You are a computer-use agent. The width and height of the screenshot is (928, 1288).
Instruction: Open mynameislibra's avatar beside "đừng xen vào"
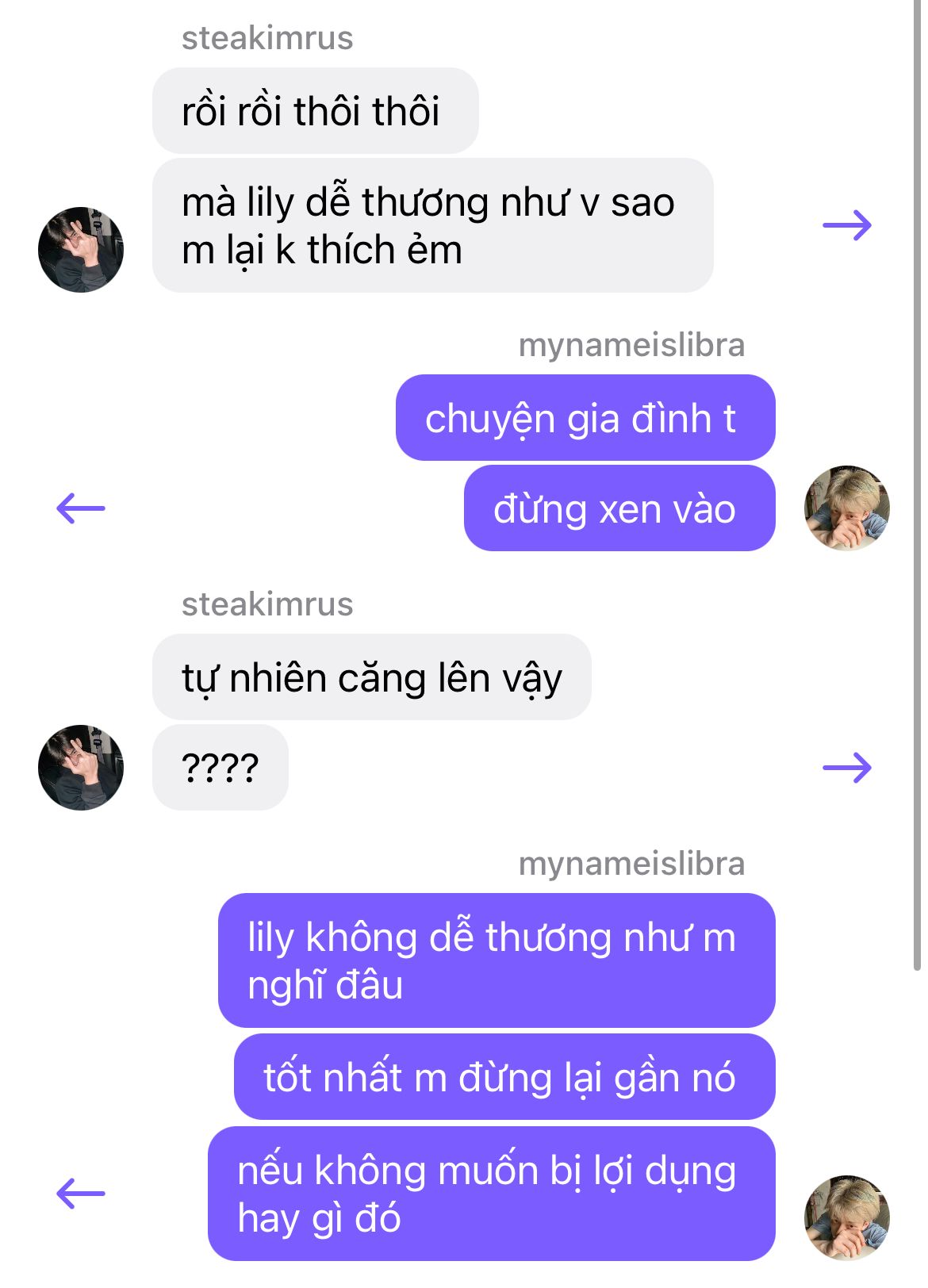click(847, 508)
